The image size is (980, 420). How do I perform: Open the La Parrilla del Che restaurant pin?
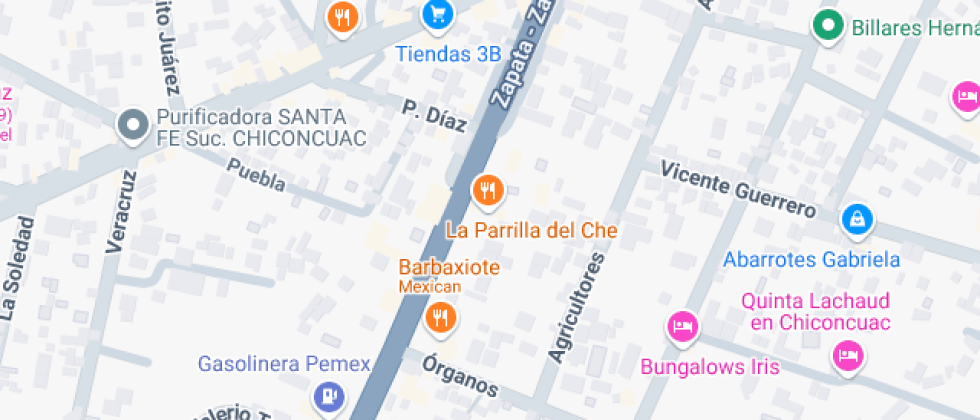tap(488, 190)
